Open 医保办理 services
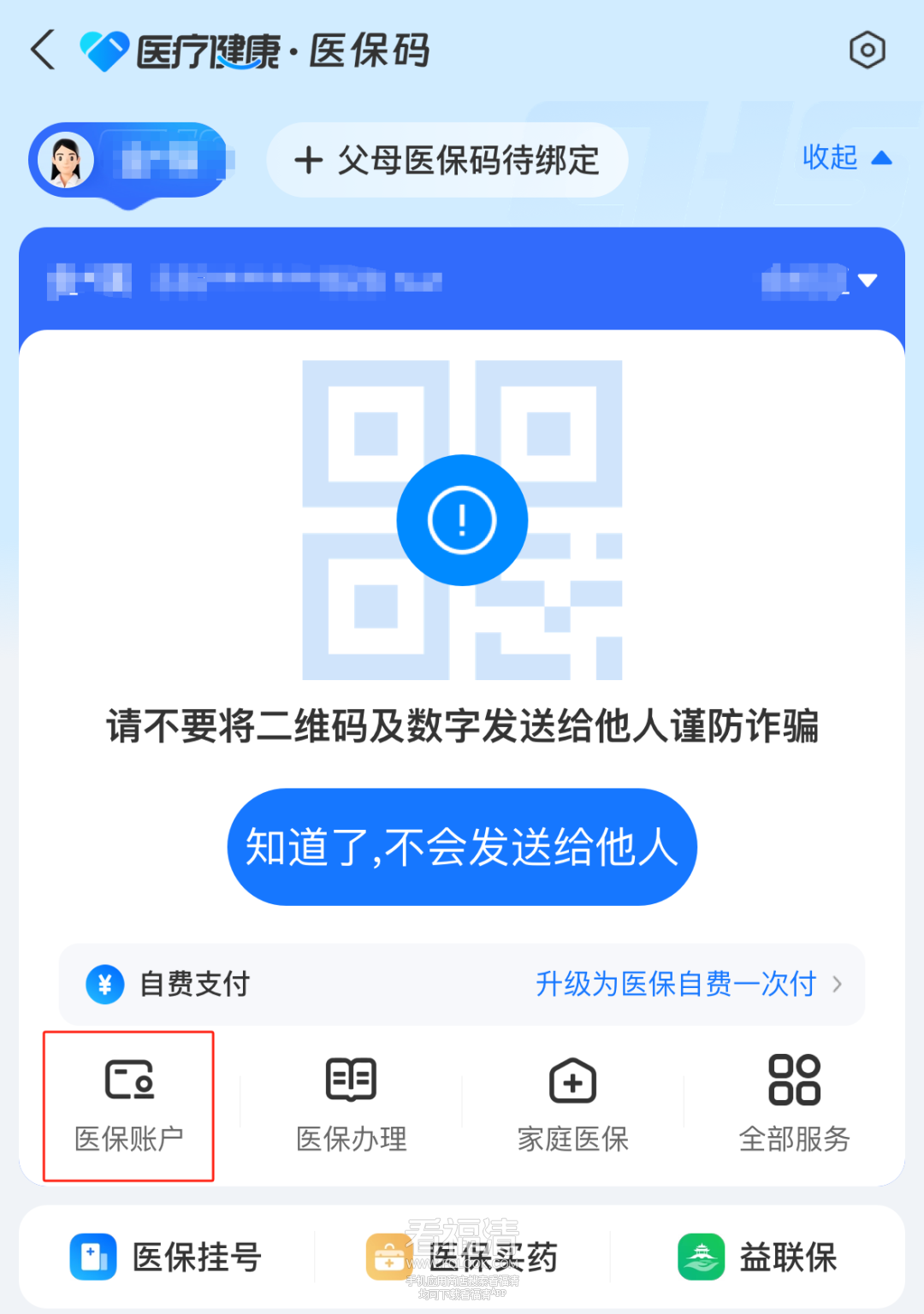 click(351, 1105)
